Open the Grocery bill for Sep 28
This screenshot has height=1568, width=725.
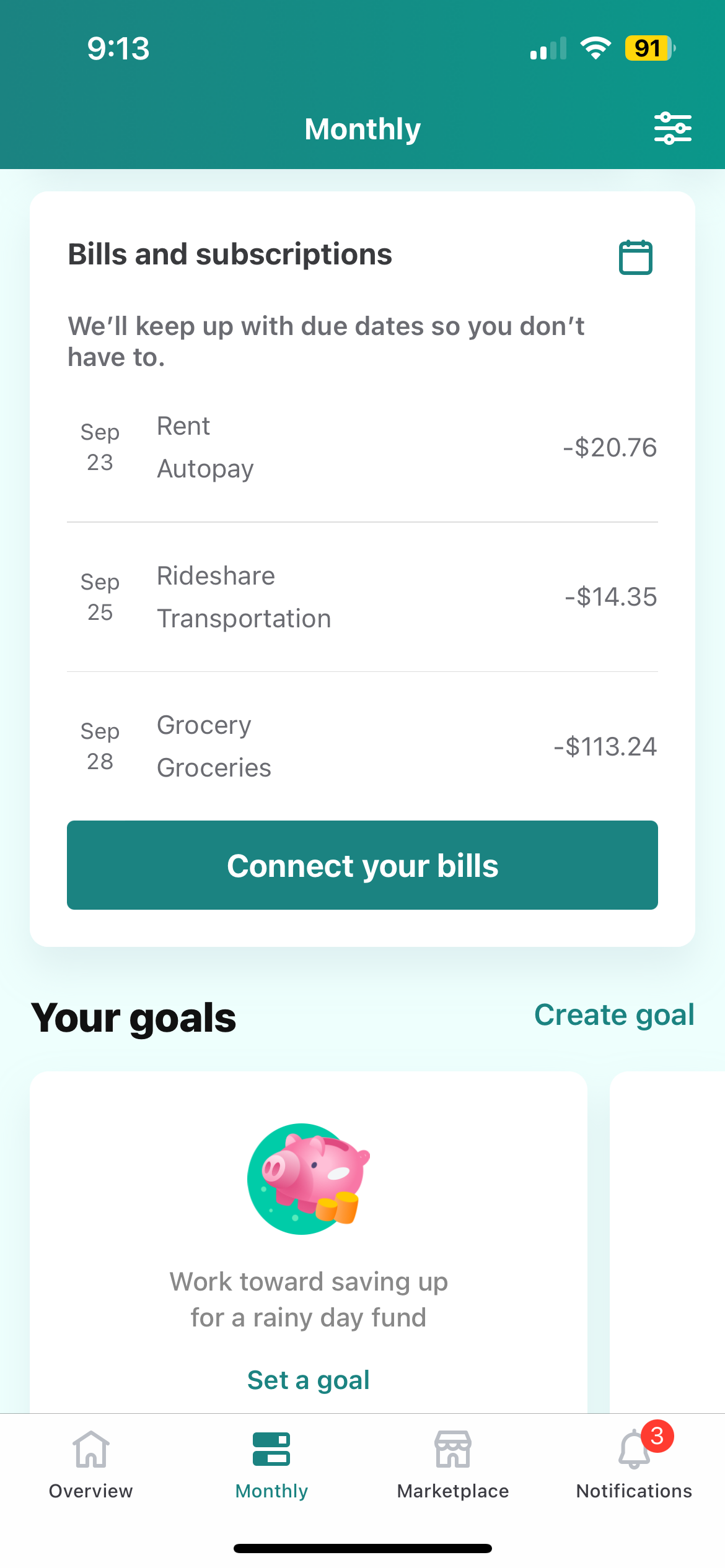point(362,746)
